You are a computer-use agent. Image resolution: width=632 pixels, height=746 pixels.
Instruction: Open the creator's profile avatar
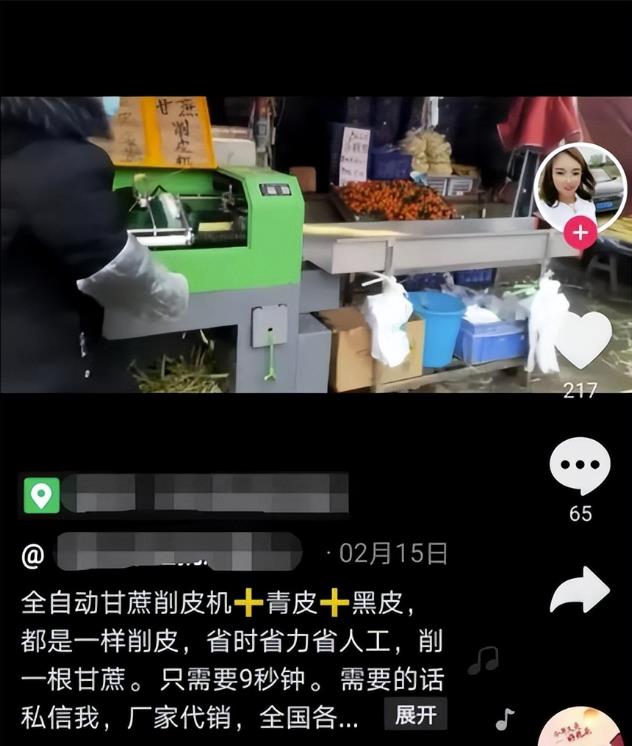coord(579,187)
